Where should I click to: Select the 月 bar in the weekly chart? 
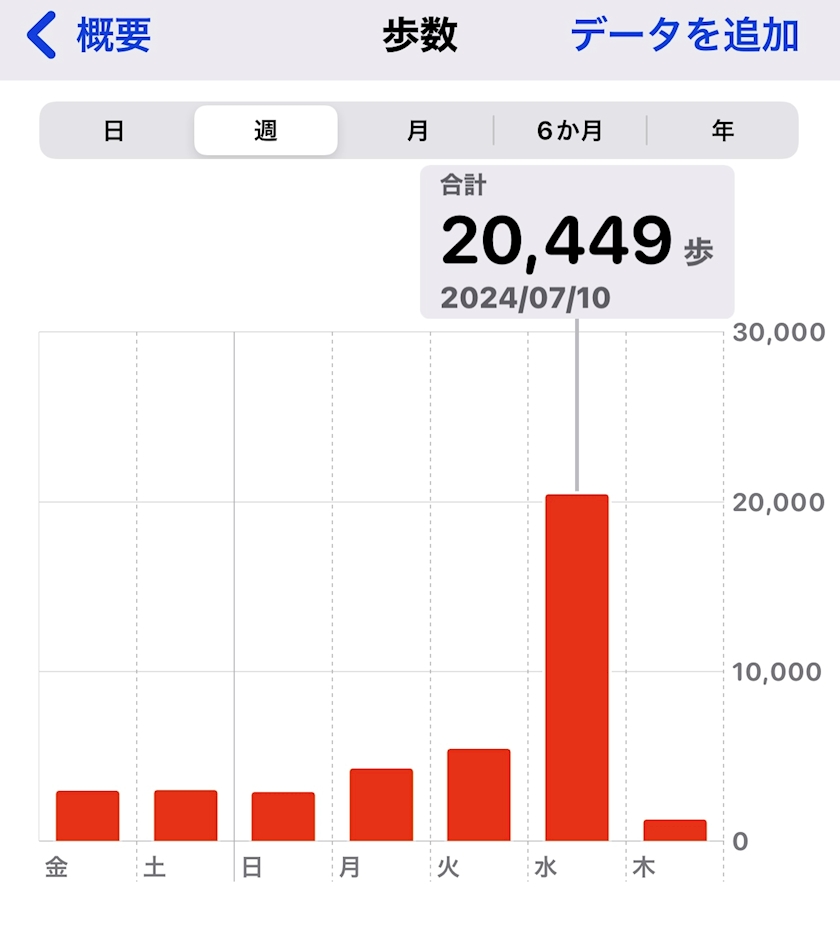pos(381,804)
